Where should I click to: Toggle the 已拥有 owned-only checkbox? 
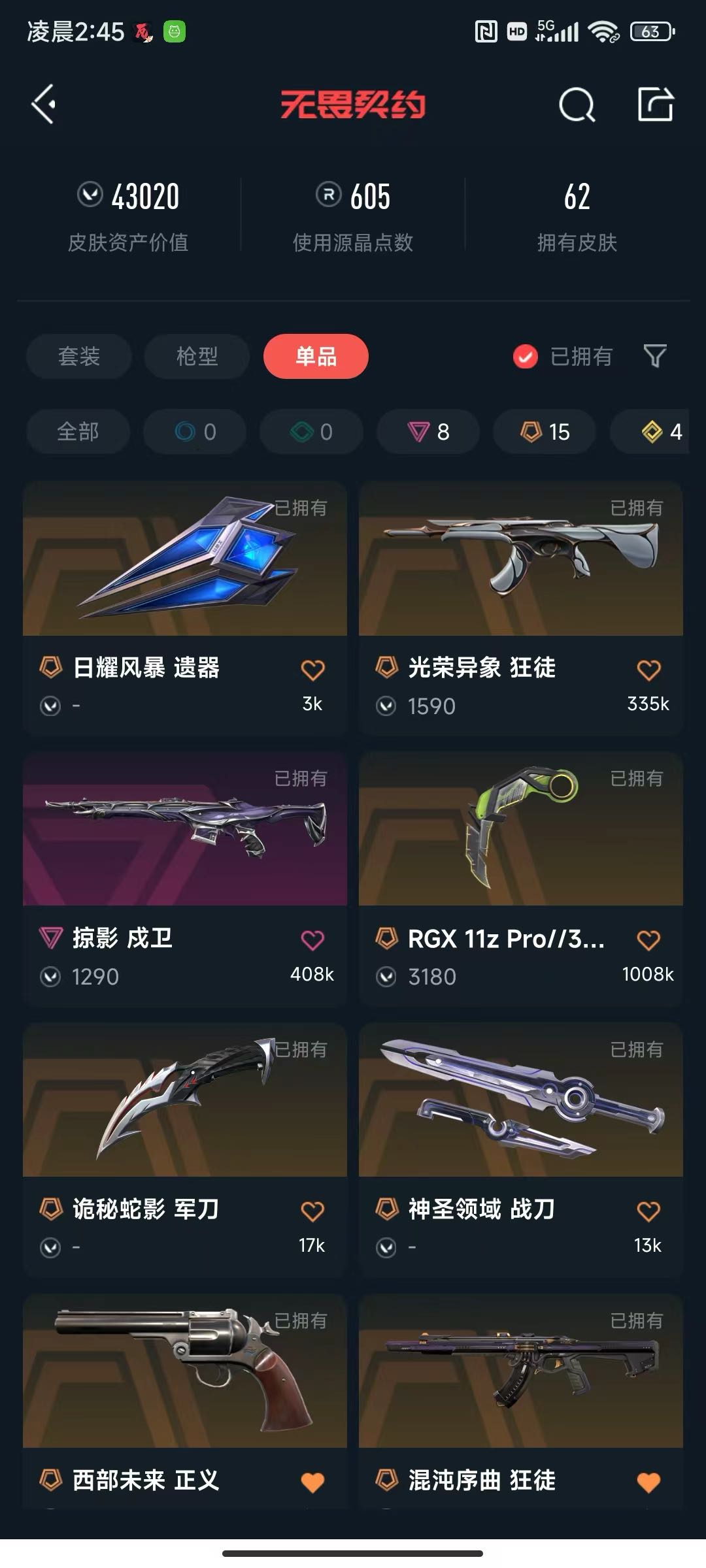click(x=525, y=357)
